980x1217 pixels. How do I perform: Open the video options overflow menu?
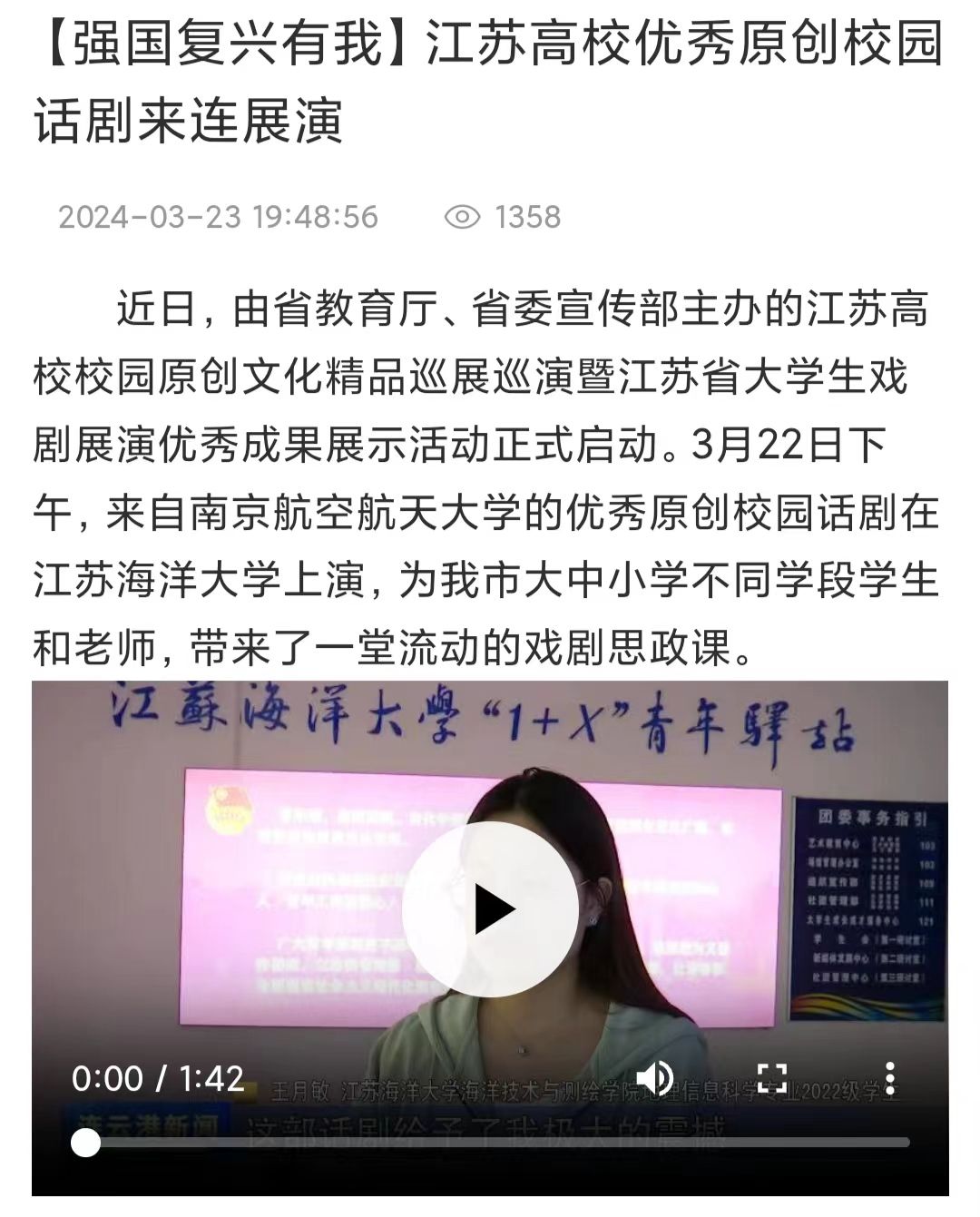point(890,1078)
